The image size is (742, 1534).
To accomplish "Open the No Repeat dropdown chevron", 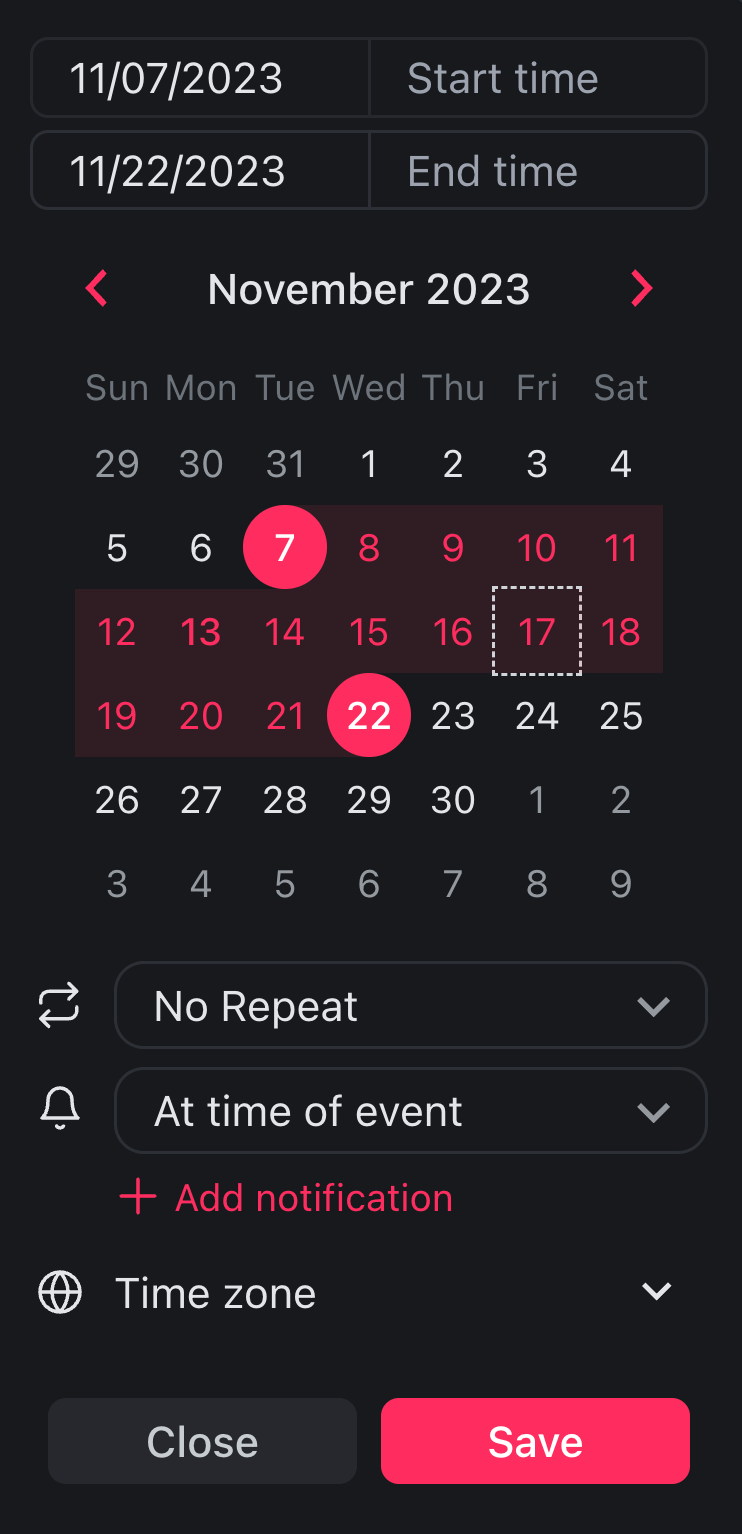I will tap(654, 1006).
